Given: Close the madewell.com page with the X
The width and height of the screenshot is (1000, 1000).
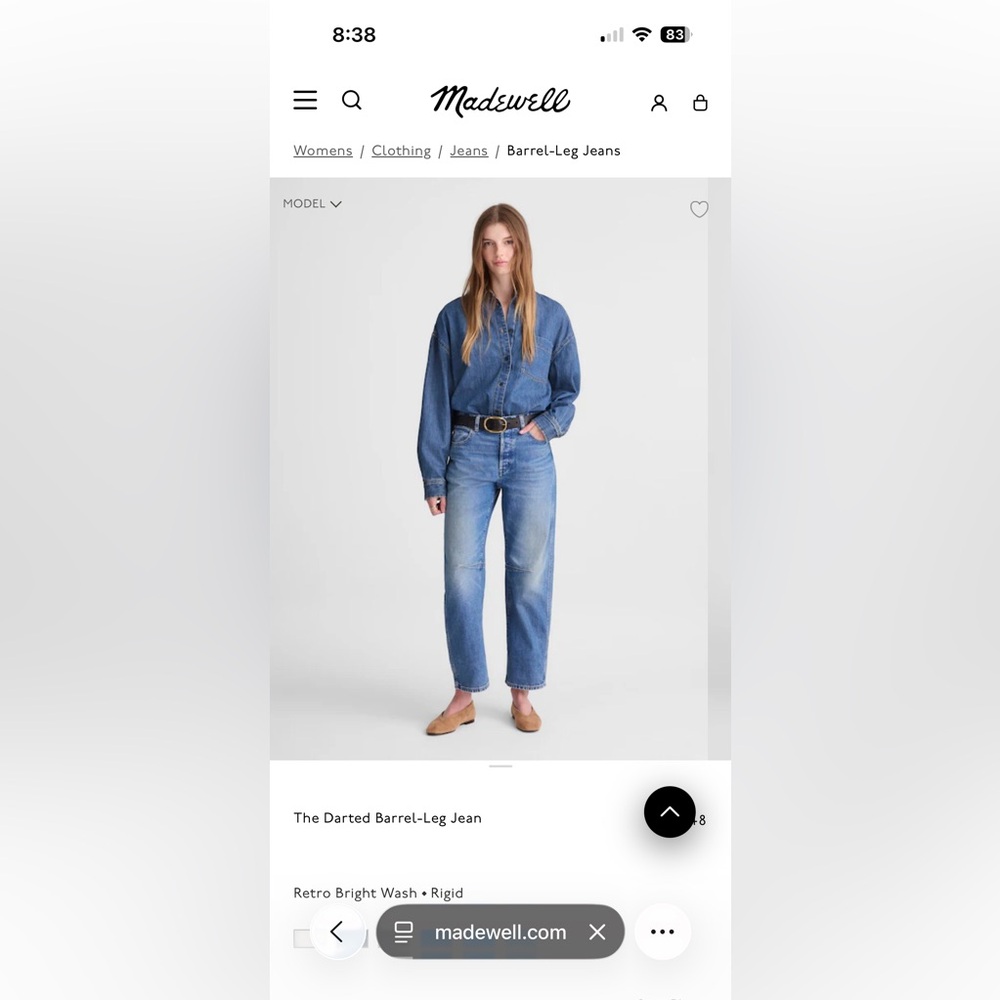Looking at the screenshot, I should coord(597,932).
